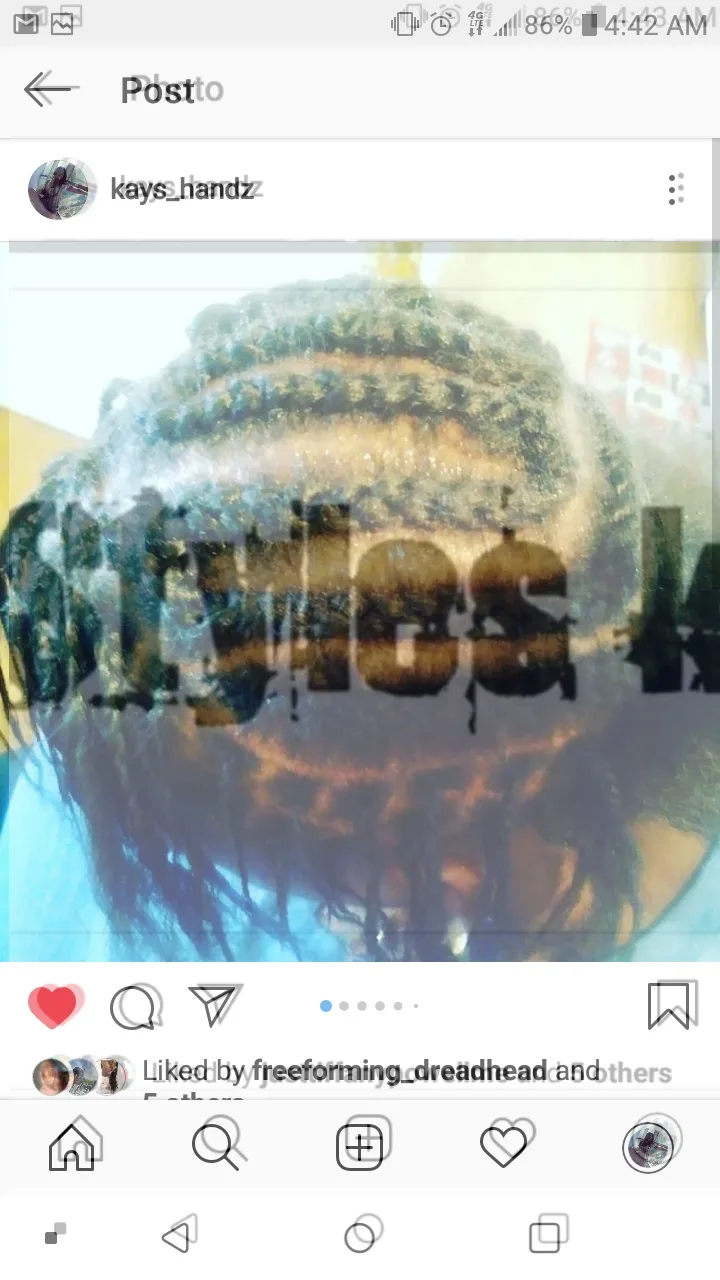
Task: Save the post with the bookmark icon
Action: pyautogui.click(x=669, y=1006)
